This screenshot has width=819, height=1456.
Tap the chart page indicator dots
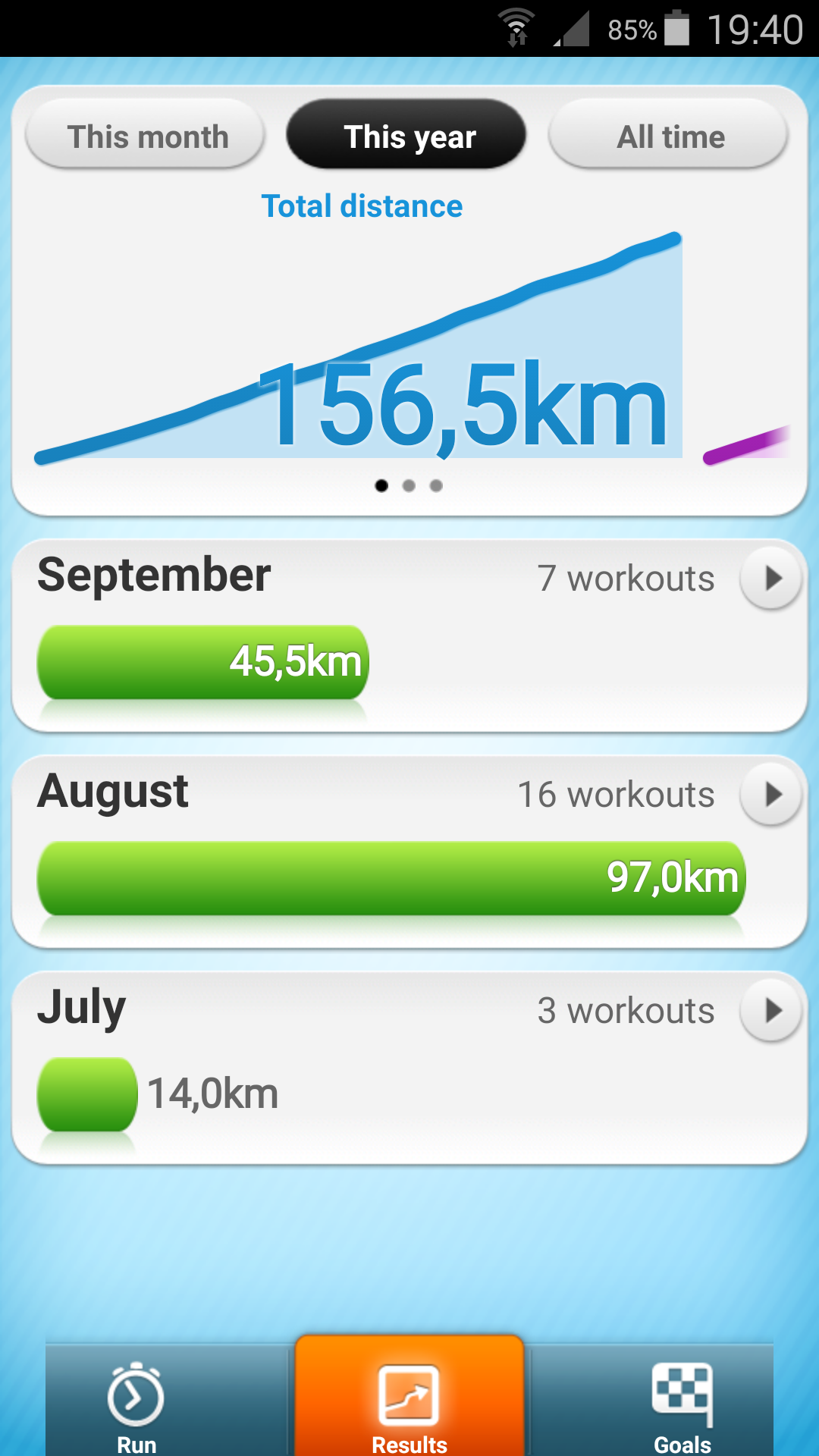(409, 485)
